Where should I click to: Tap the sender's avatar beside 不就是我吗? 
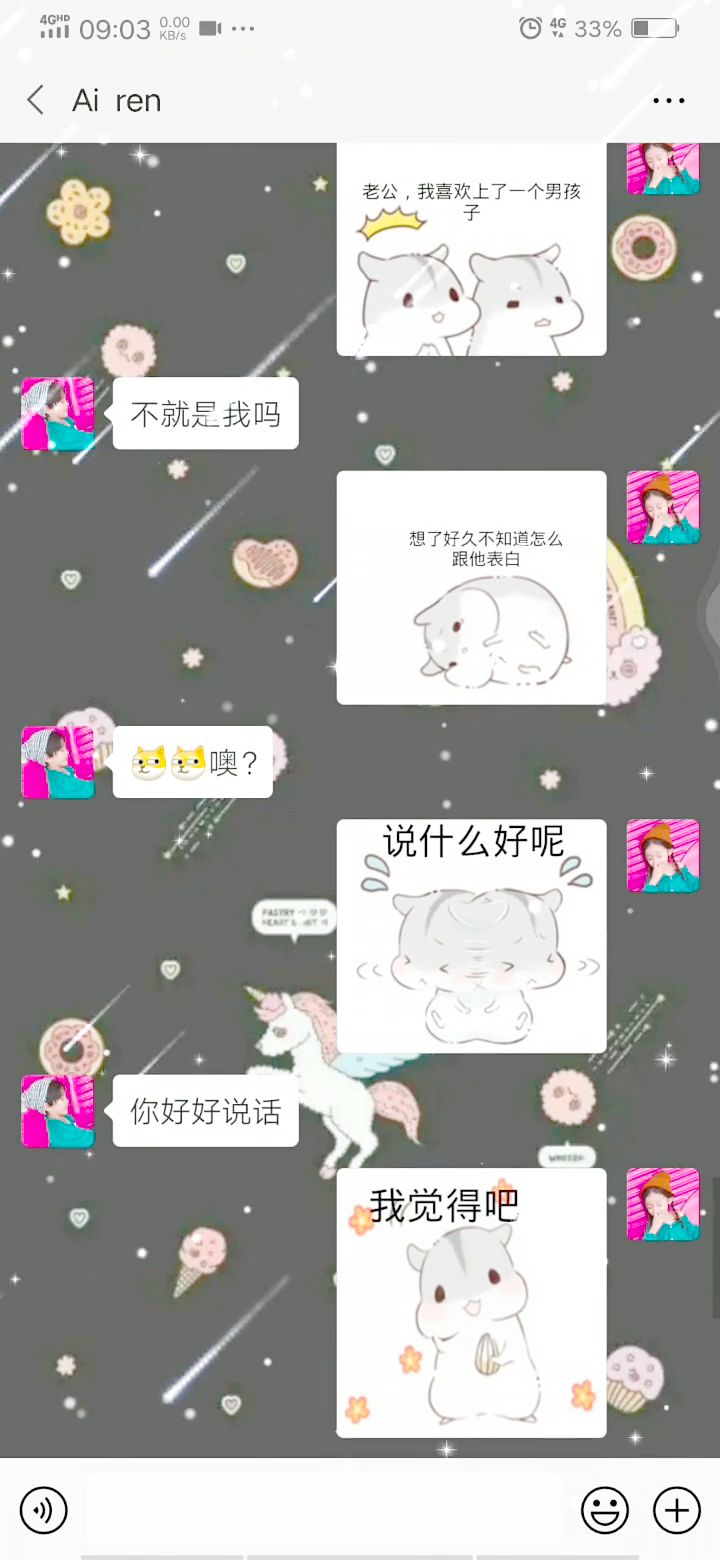tap(58, 413)
